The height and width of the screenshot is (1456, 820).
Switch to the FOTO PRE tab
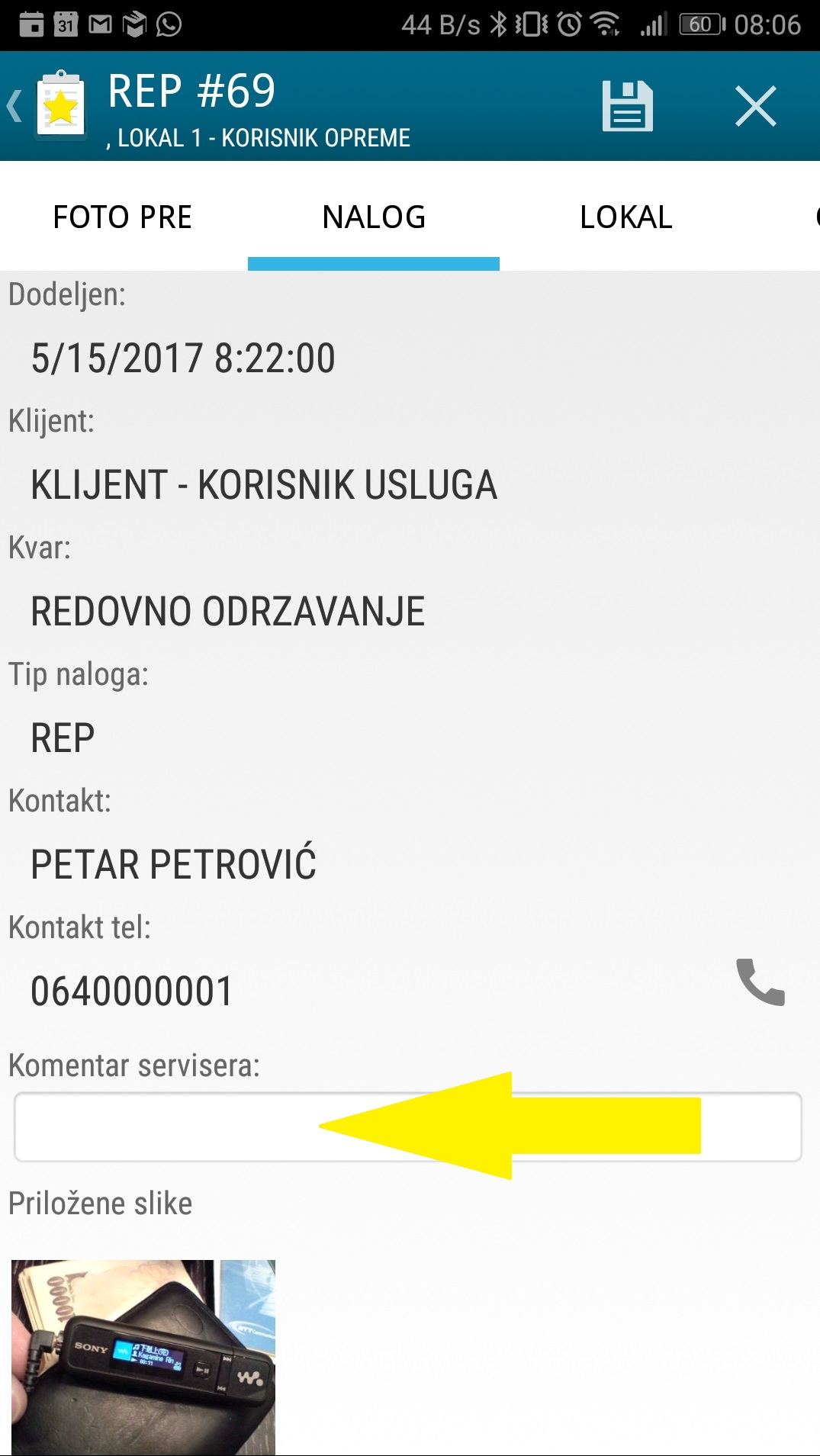(122, 217)
